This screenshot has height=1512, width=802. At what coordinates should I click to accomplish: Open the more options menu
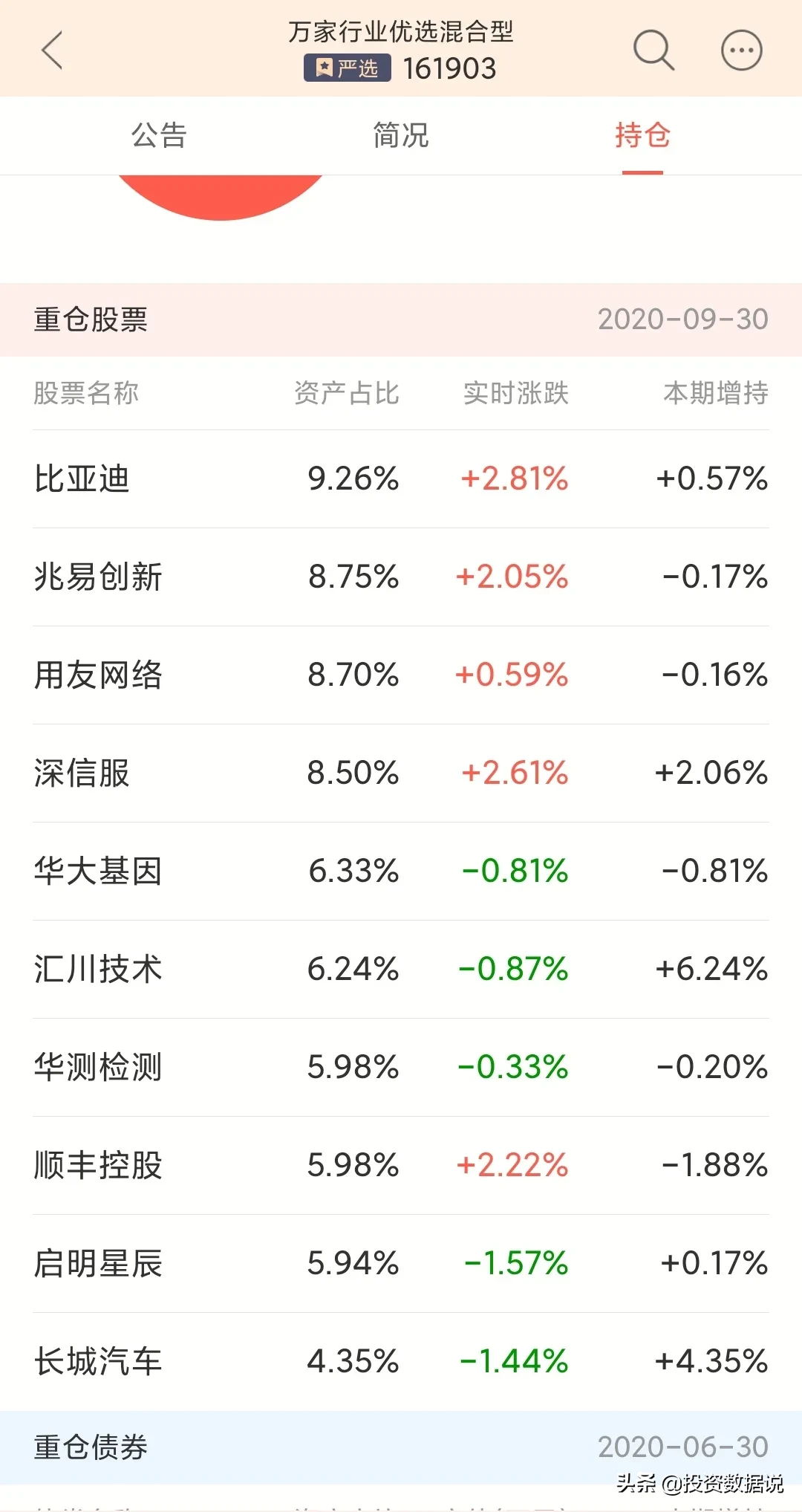point(742,51)
